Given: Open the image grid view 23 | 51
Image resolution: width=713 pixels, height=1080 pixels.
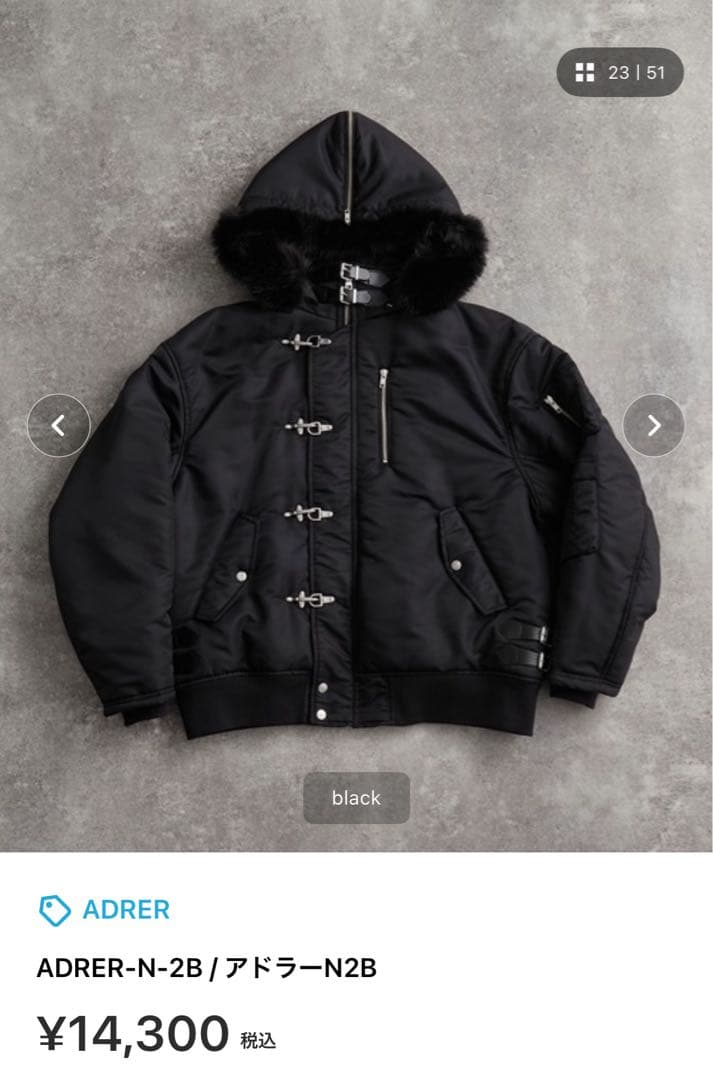Looking at the screenshot, I should coord(620,72).
